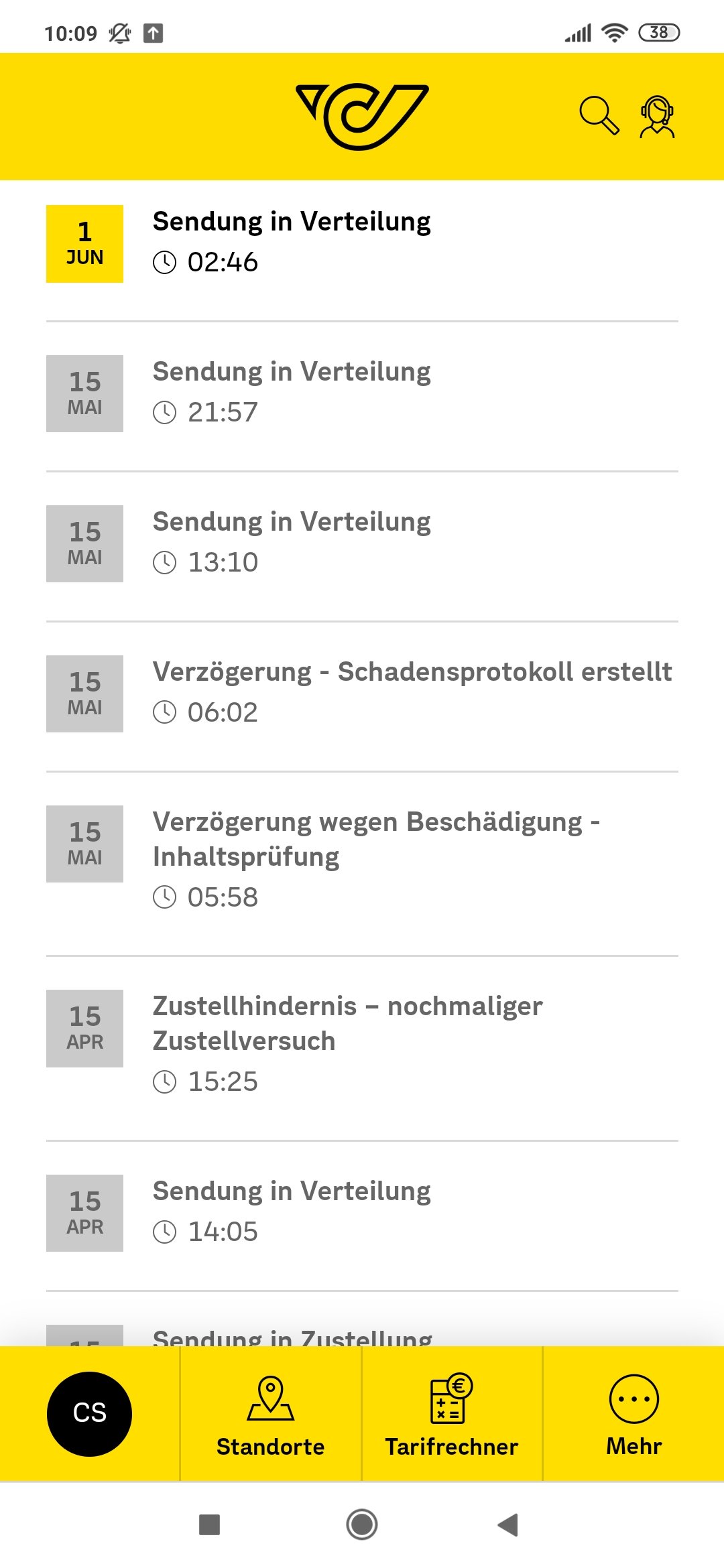Image resolution: width=724 pixels, height=1568 pixels.
Task: Go to the system home screen
Action: 362,1524
